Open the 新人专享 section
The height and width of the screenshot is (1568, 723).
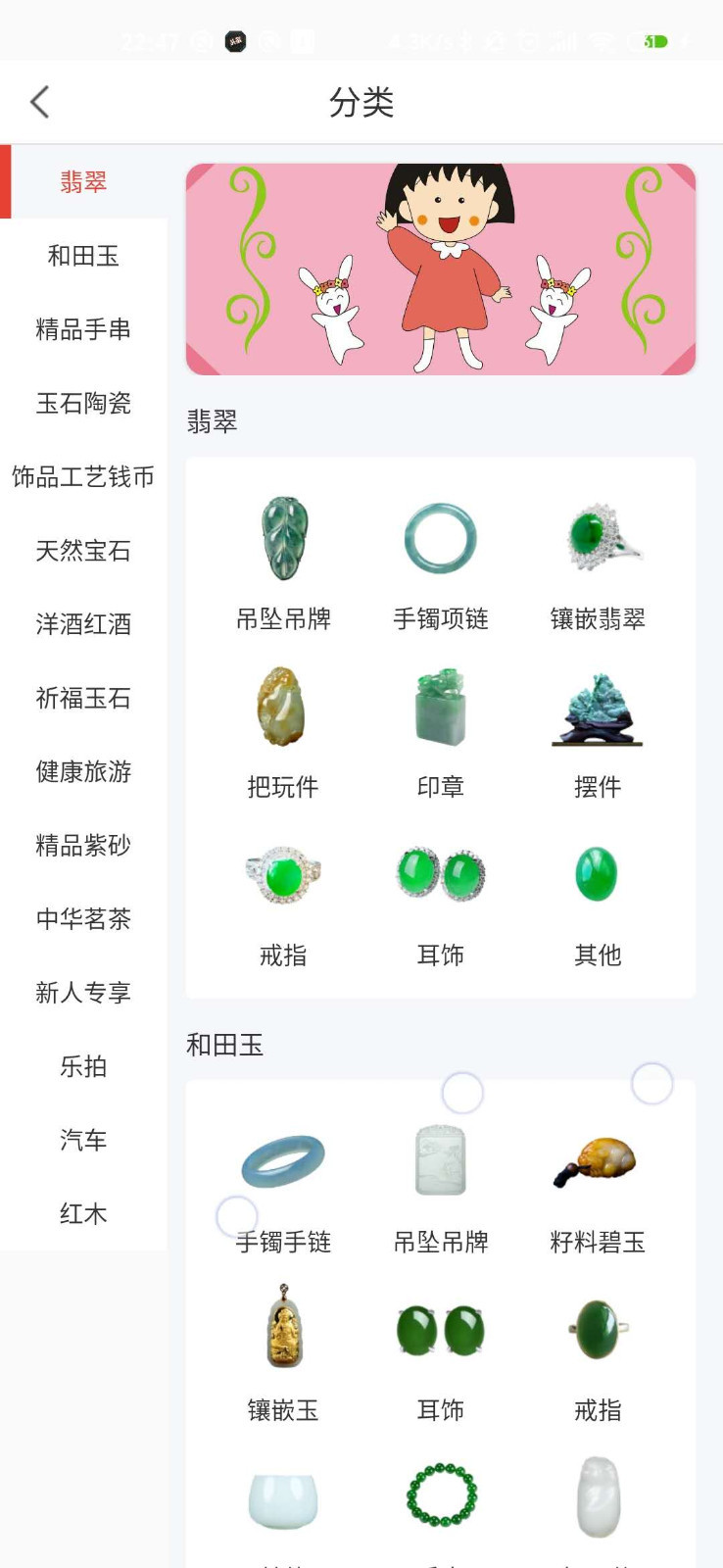[x=83, y=993]
